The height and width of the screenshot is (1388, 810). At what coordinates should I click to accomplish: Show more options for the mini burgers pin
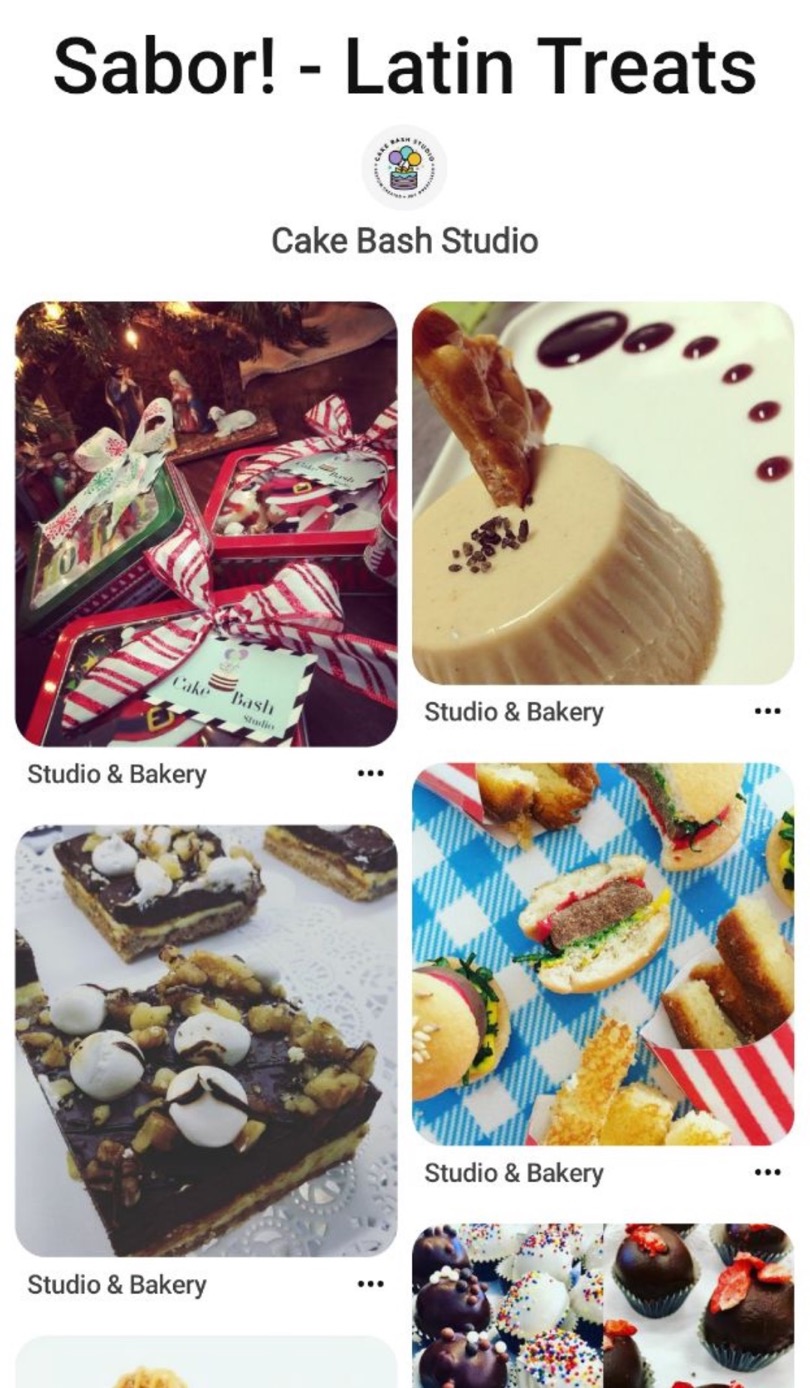[x=767, y=1172]
